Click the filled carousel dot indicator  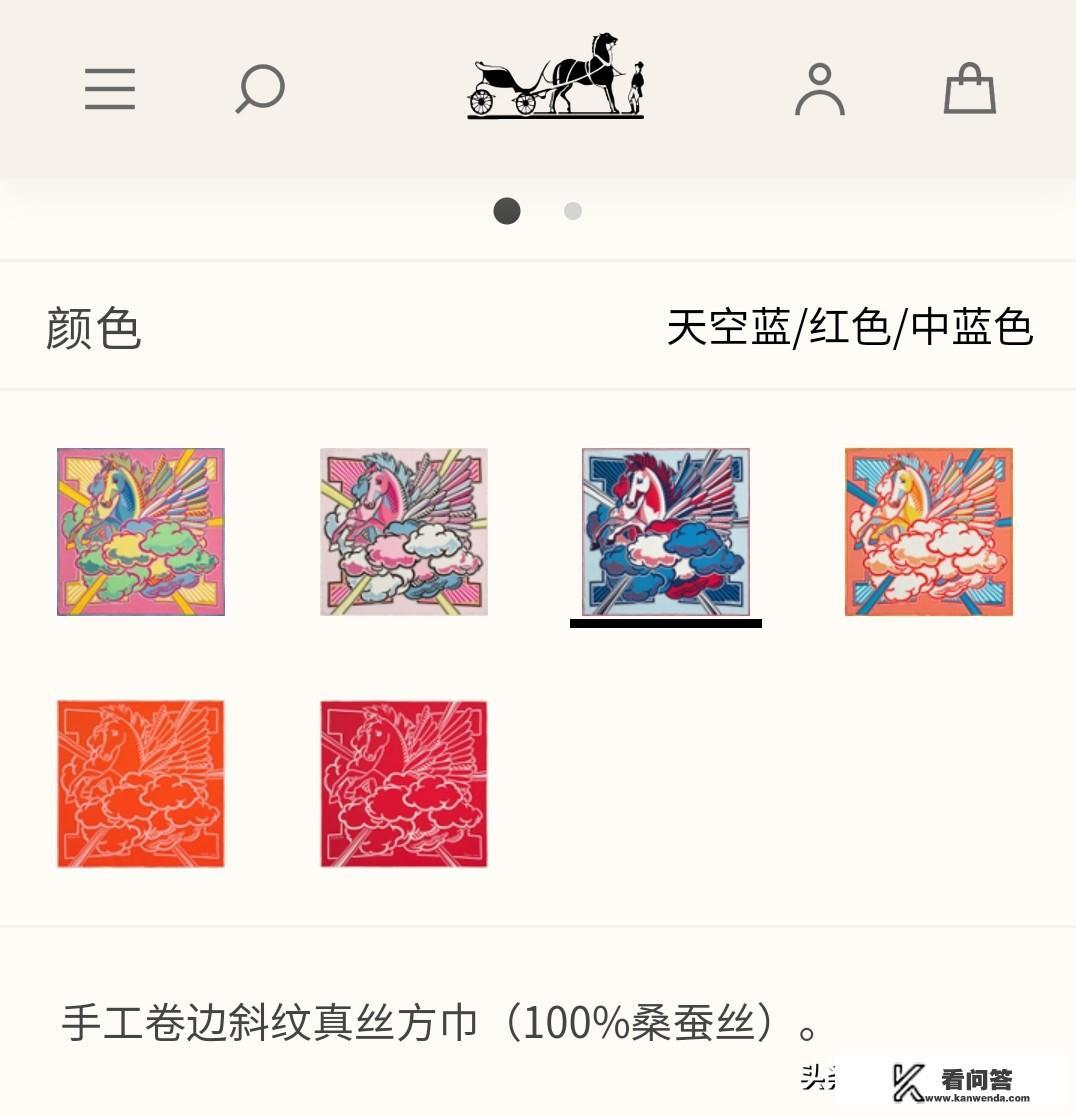point(507,211)
